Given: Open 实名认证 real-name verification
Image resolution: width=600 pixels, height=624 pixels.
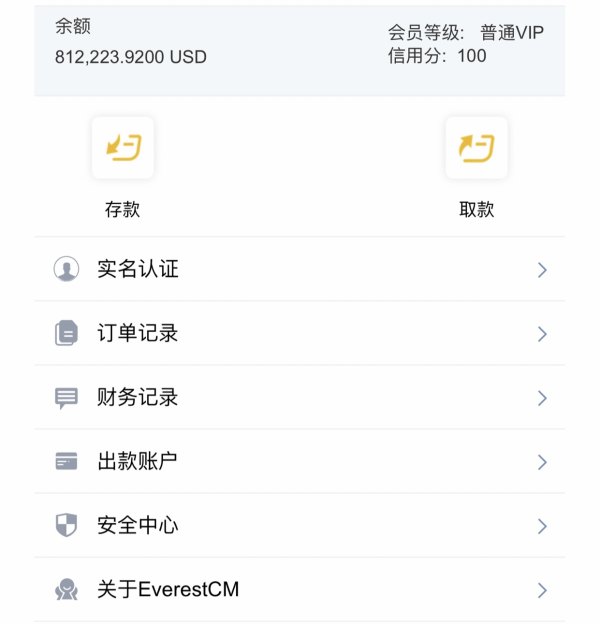Looking at the screenshot, I should [300, 269].
